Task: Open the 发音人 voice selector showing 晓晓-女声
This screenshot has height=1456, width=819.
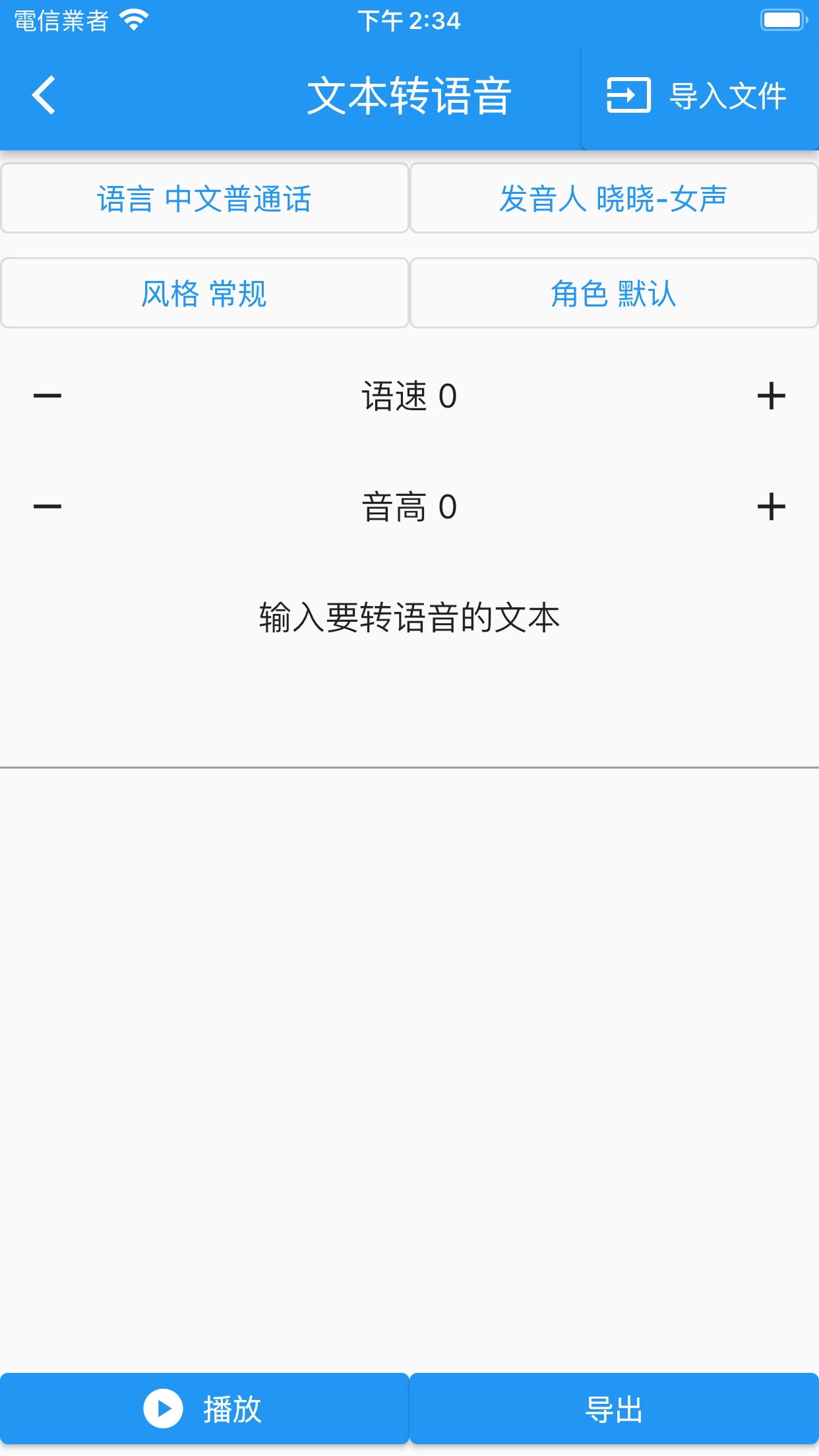Action: pyautogui.click(x=614, y=197)
